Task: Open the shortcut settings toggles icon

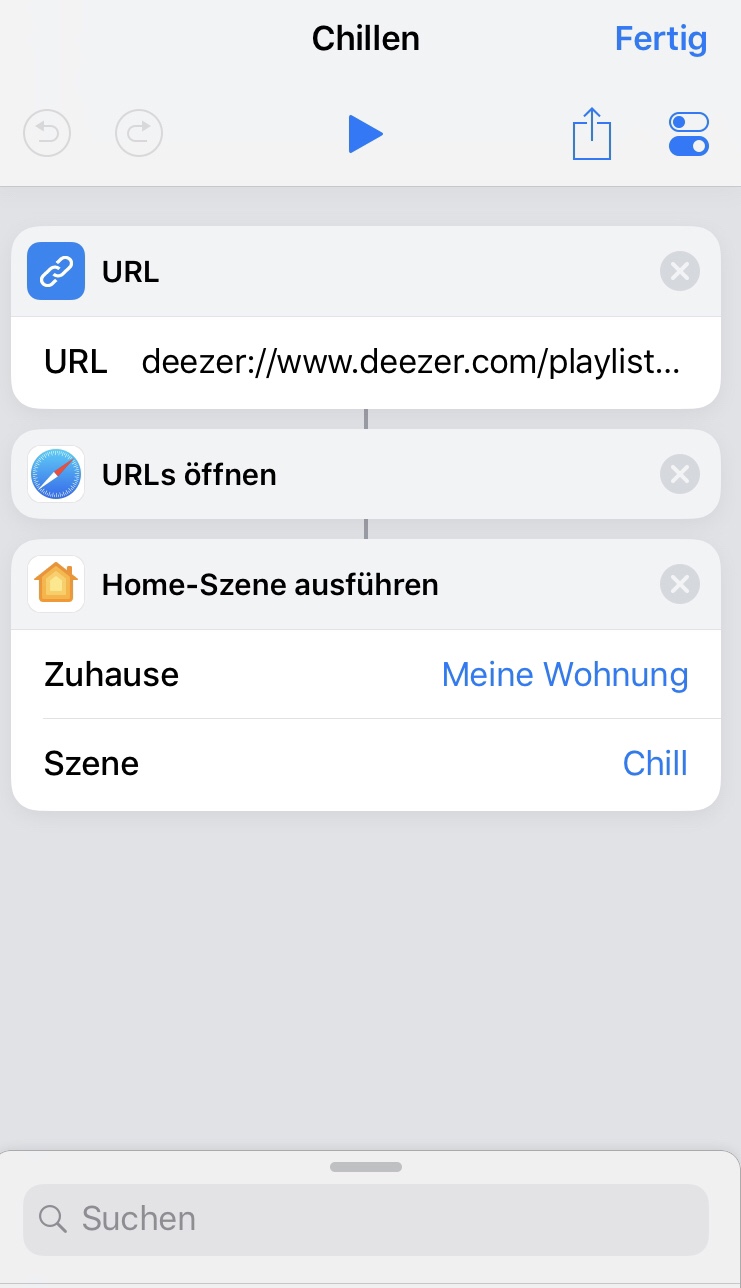Action: 688,134
